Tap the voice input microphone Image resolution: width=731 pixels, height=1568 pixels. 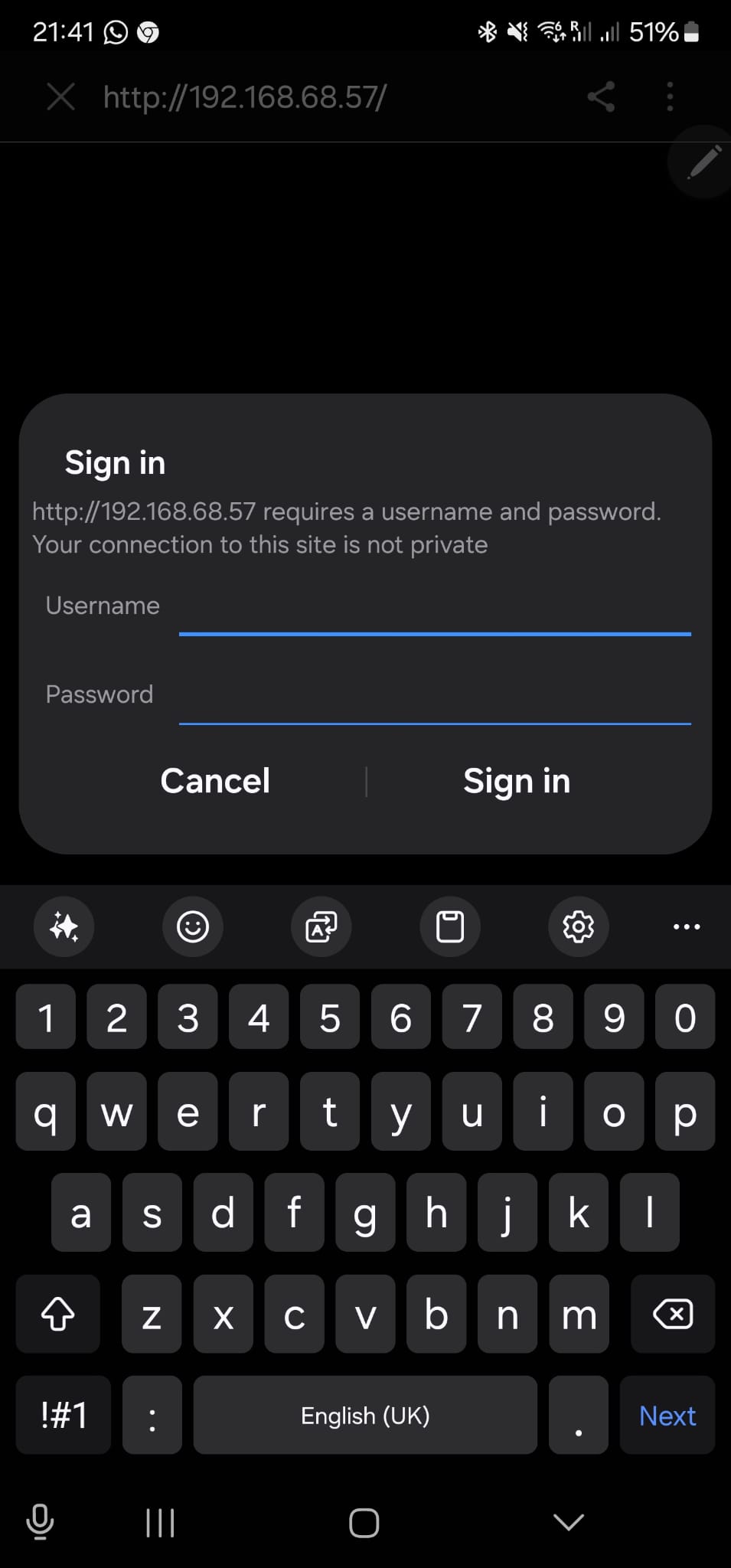point(40,1521)
